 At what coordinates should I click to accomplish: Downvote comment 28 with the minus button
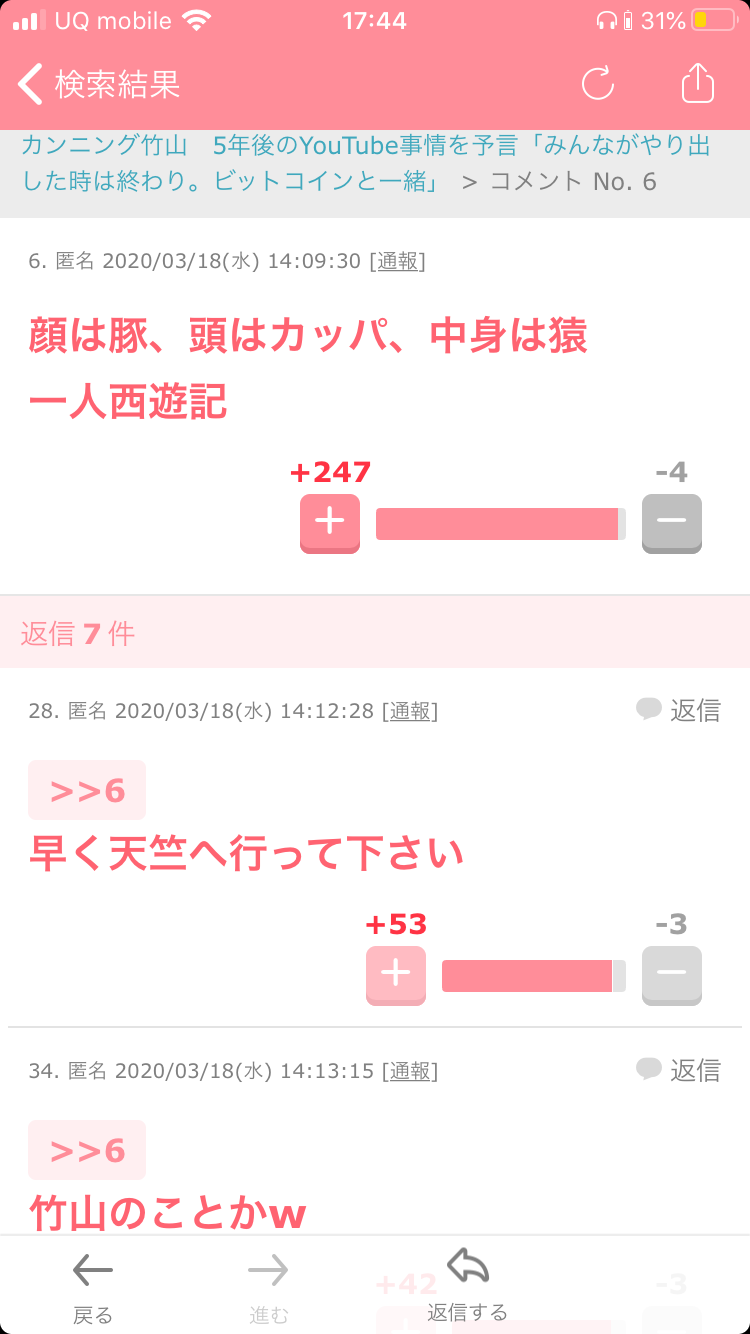pyautogui.click(x=671, y=974)
